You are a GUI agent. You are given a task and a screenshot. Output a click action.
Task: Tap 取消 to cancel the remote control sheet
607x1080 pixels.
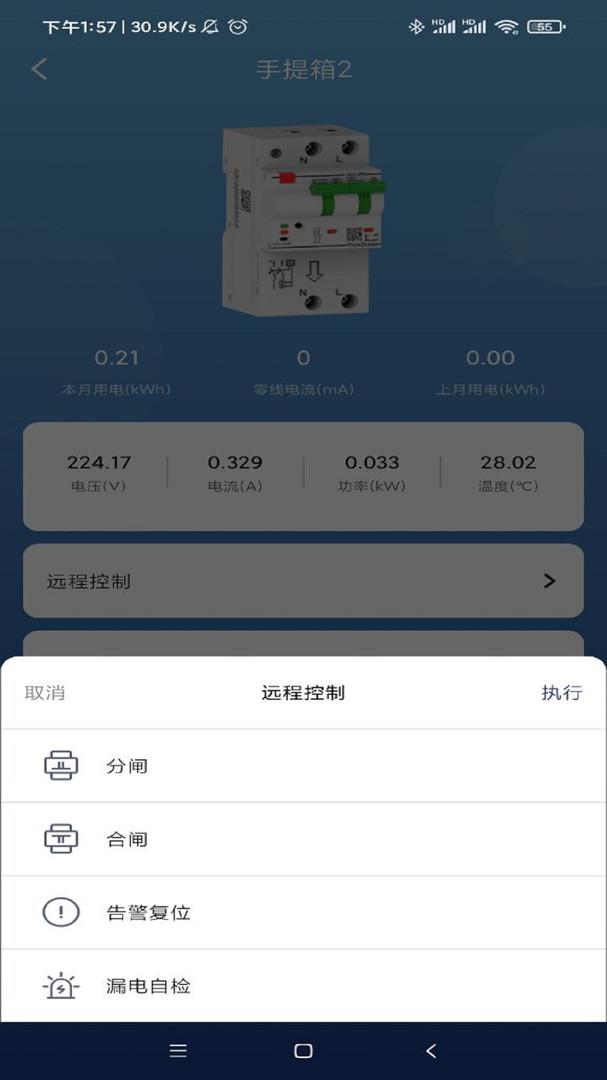point(45,693)
